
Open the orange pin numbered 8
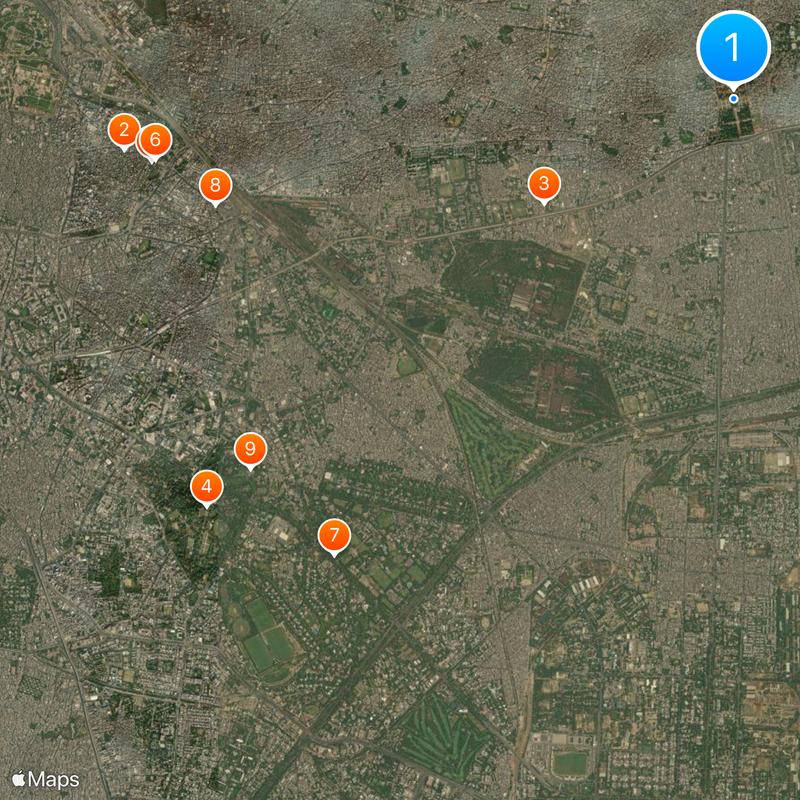(x=215, y=185)
